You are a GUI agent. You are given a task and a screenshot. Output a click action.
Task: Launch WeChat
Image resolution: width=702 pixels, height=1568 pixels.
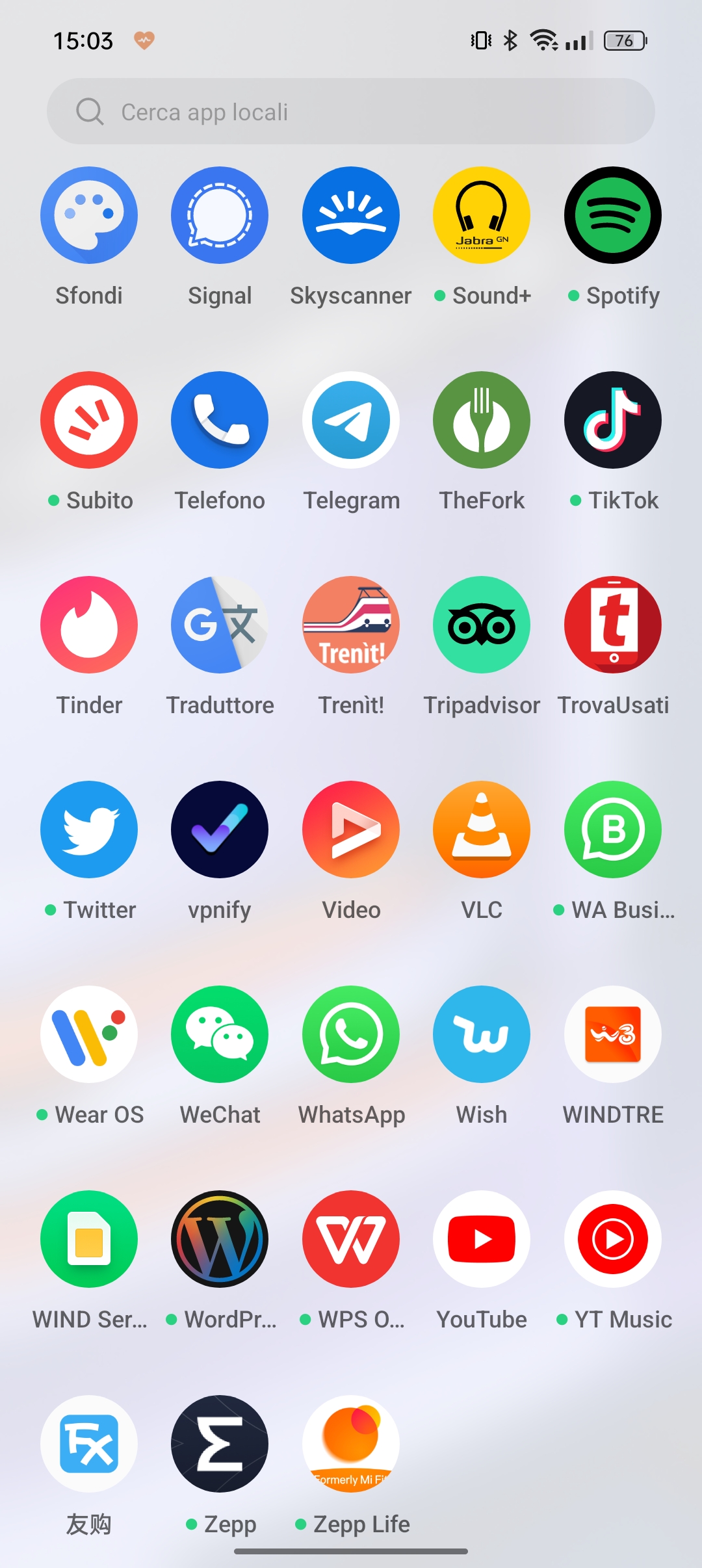220,1035
